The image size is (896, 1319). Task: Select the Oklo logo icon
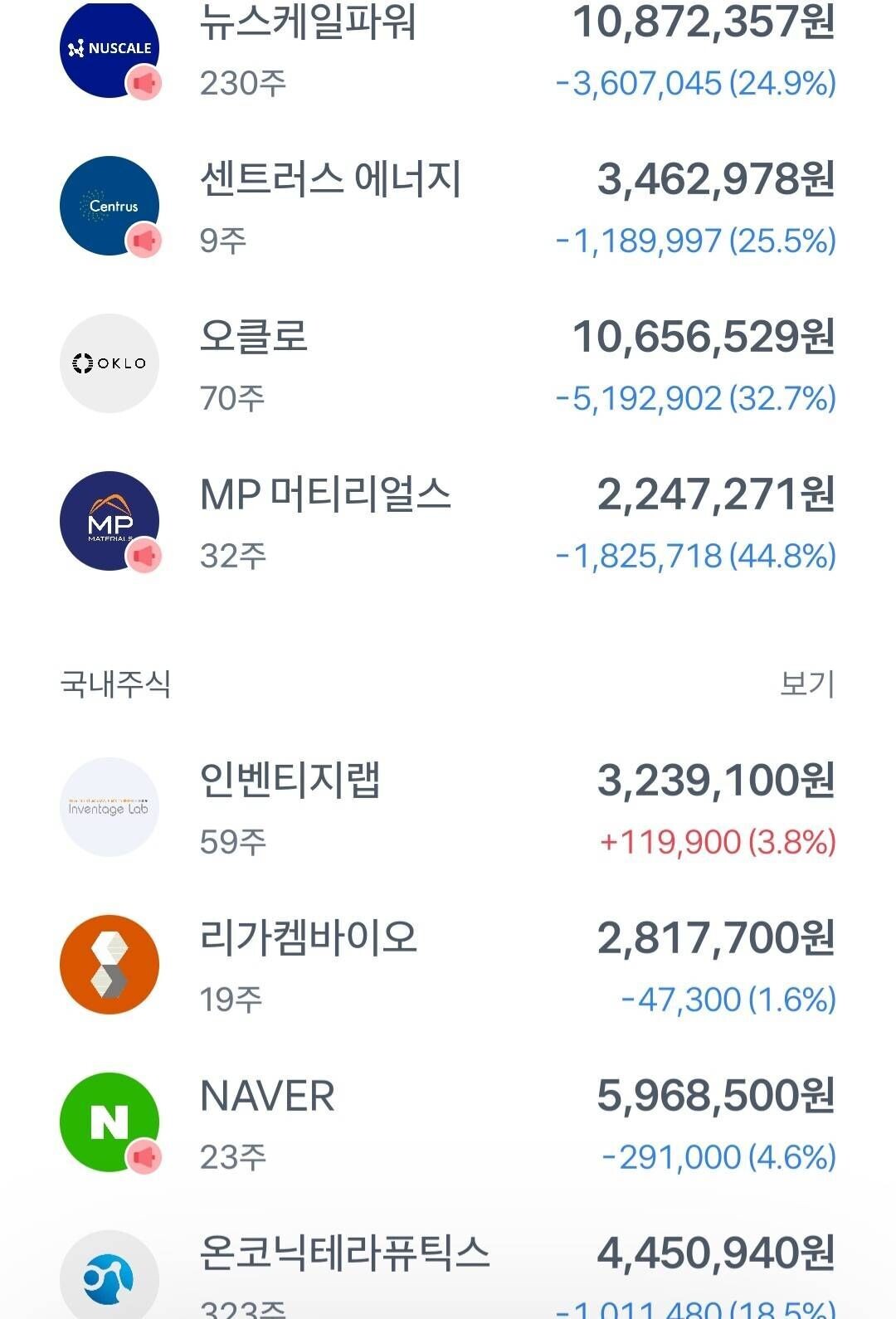coord(109,363)
